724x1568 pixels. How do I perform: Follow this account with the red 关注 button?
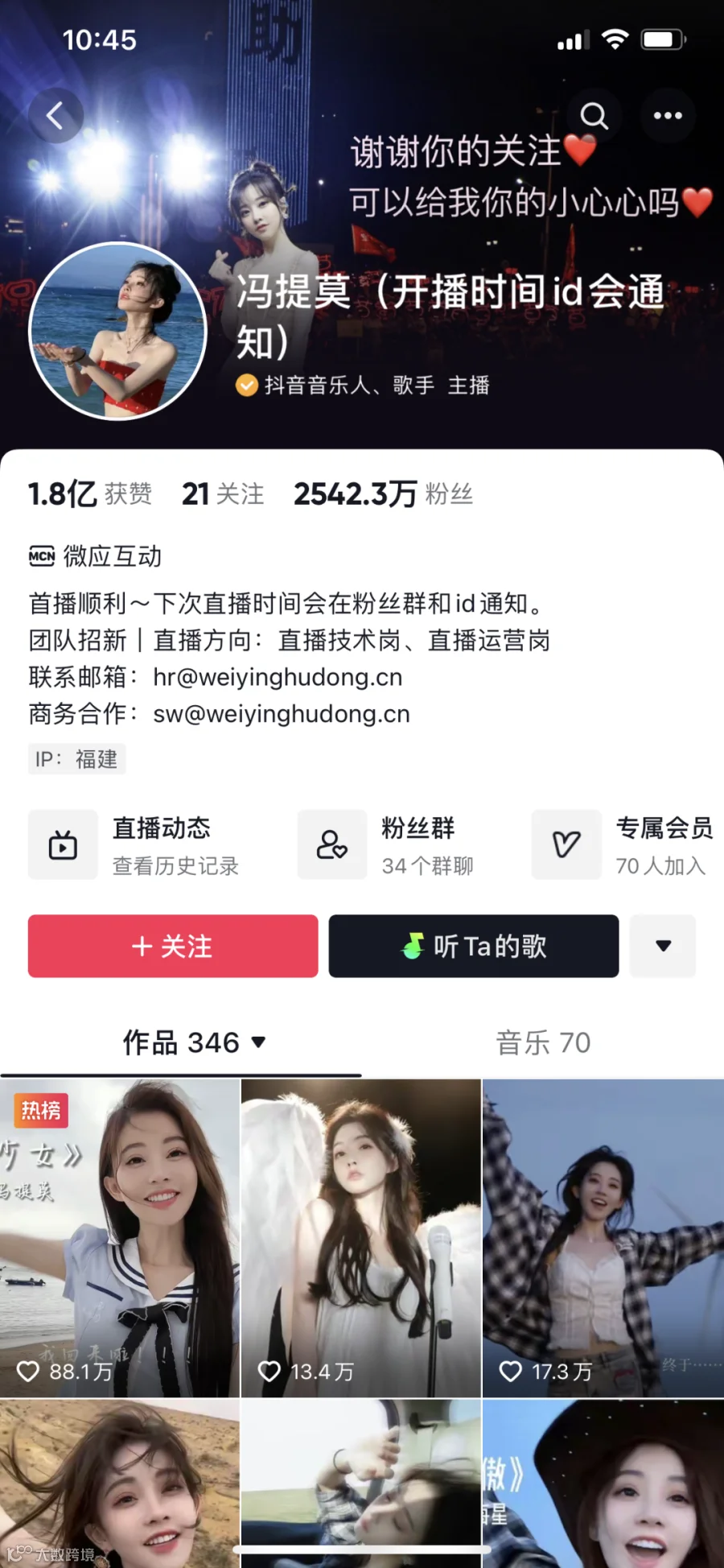(x=173, y=946)
